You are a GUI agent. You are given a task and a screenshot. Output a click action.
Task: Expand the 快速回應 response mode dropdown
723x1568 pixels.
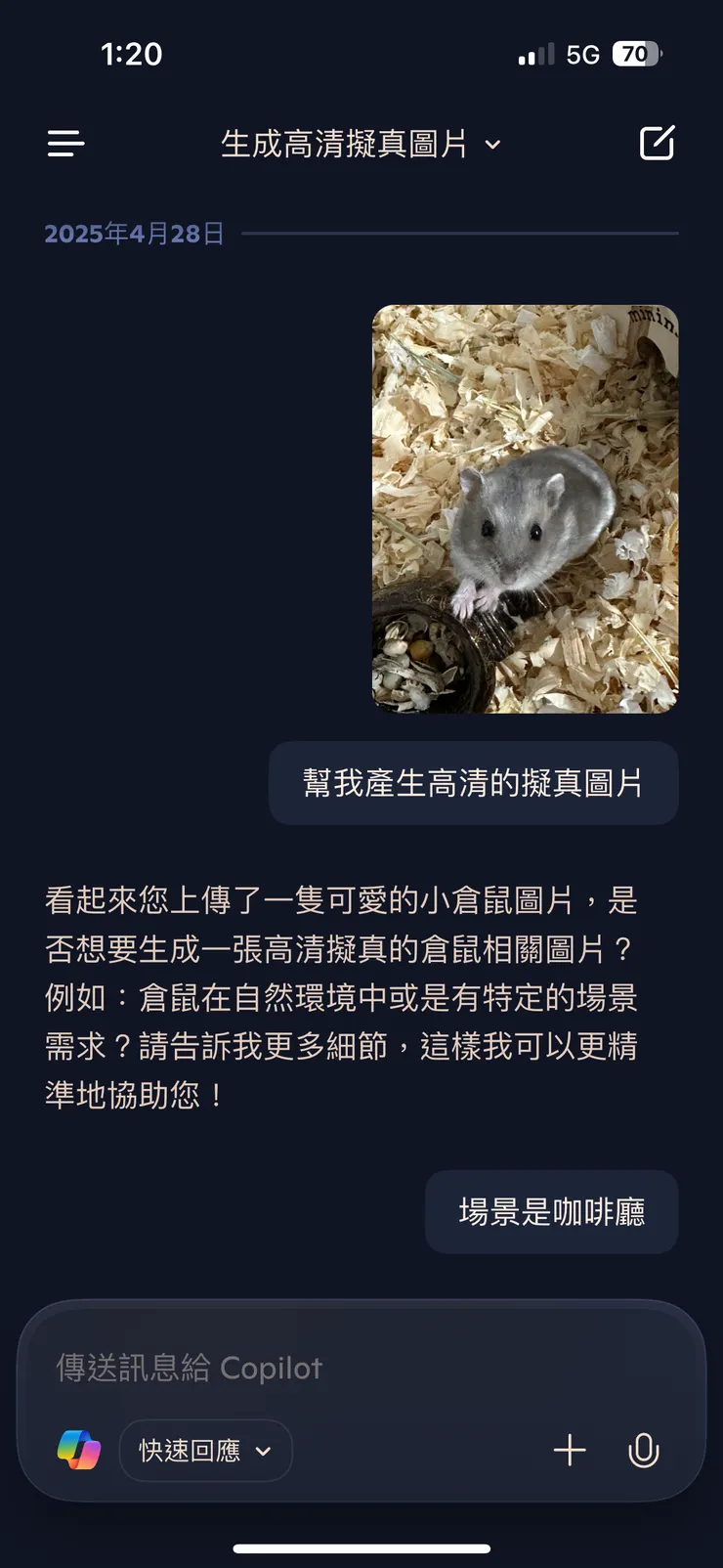coord(205,1450)
